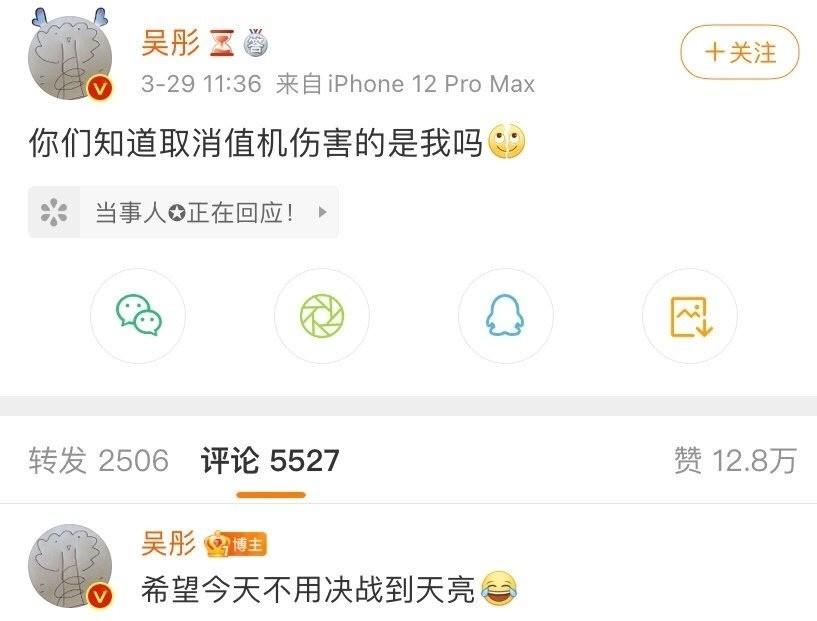Switch to the 转发 2506 tab
Screen dimensions: 817x621
point(99,461)
